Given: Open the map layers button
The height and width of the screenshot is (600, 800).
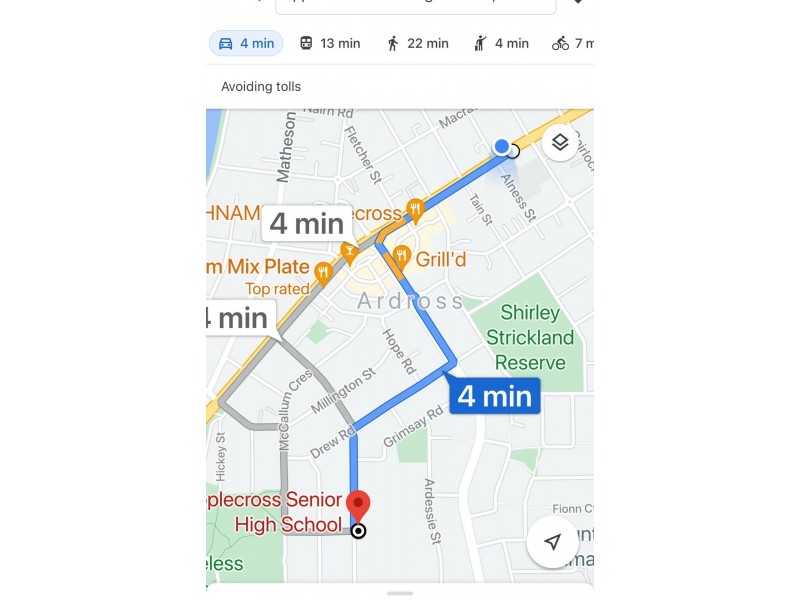Looking at the screenshot, I should tap(560, 142).
